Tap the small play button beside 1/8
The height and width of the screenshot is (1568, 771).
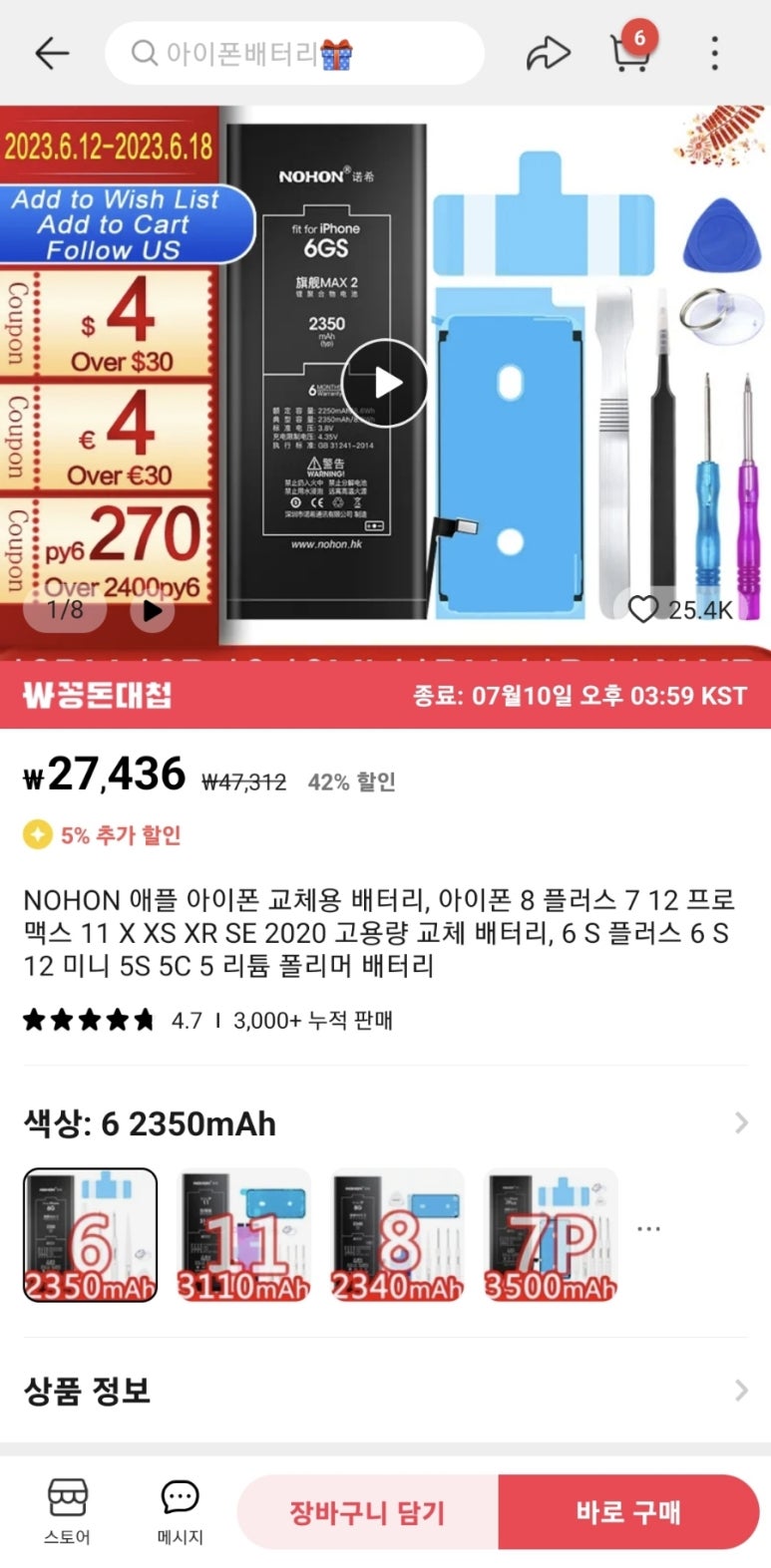click(152, 610)
